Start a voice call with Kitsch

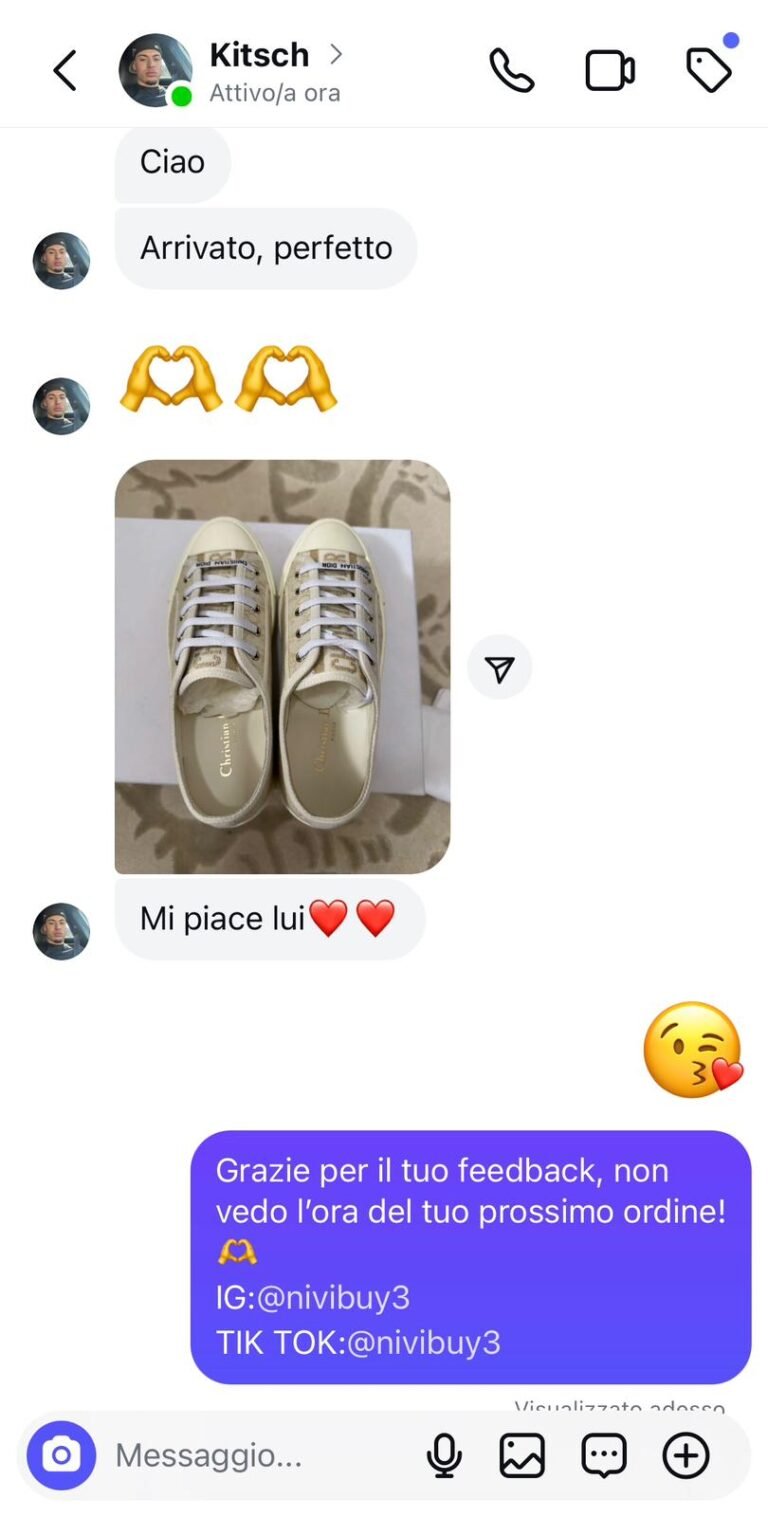click(x=511, y=71)
